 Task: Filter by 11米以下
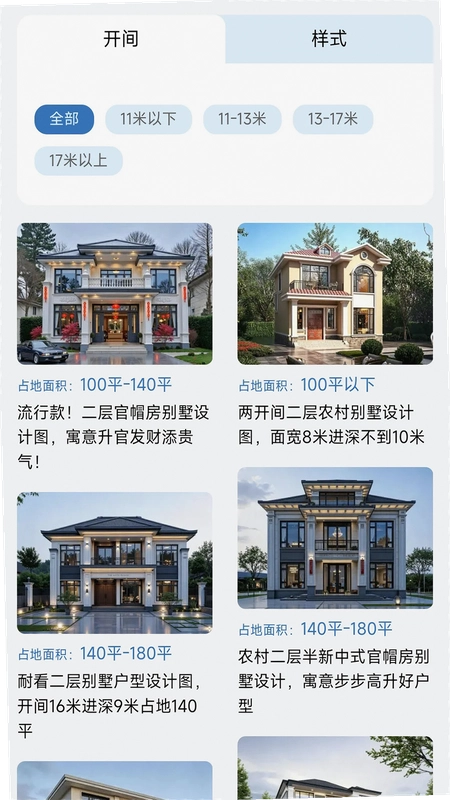pos(148,119)
